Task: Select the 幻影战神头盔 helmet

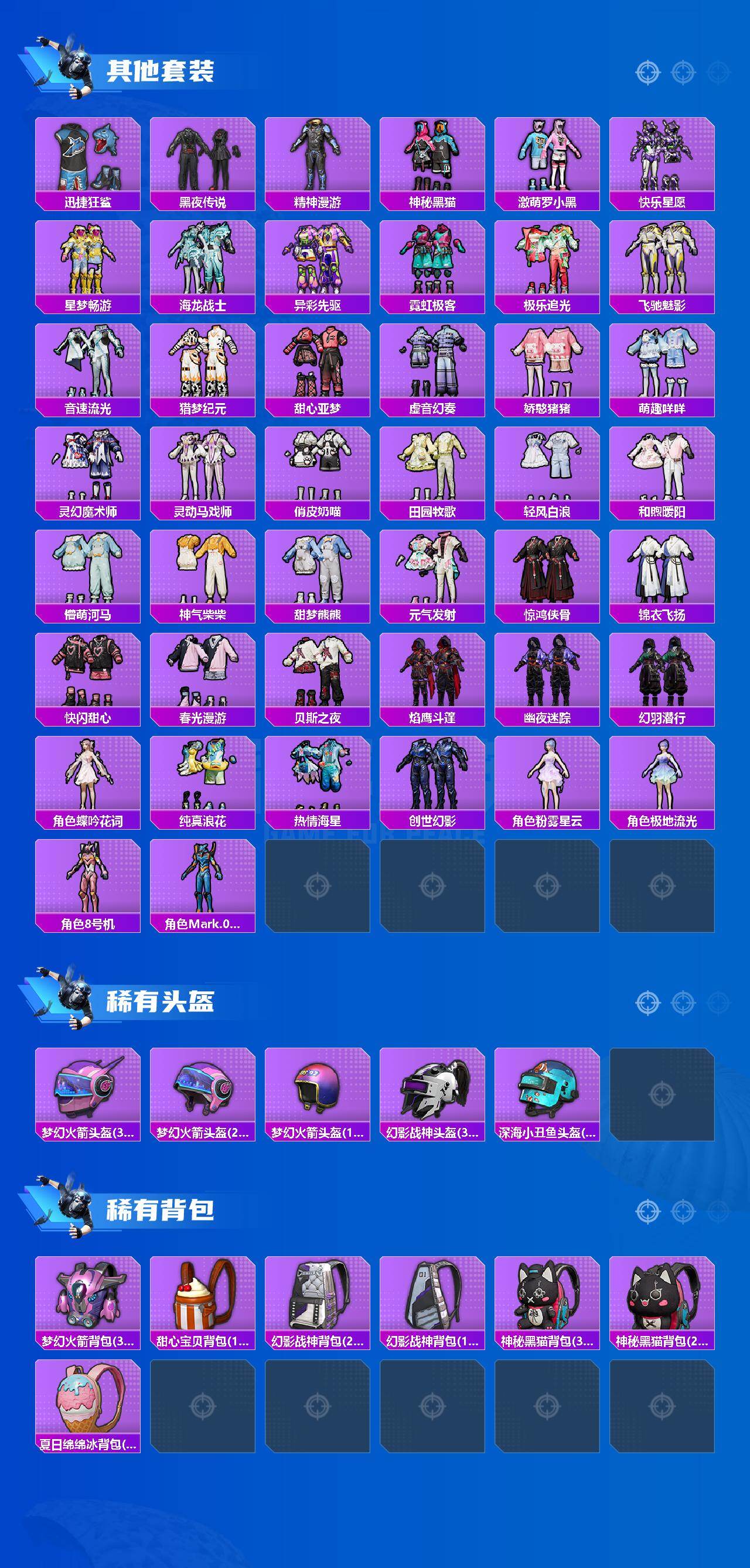Action: click(432, 1089)
